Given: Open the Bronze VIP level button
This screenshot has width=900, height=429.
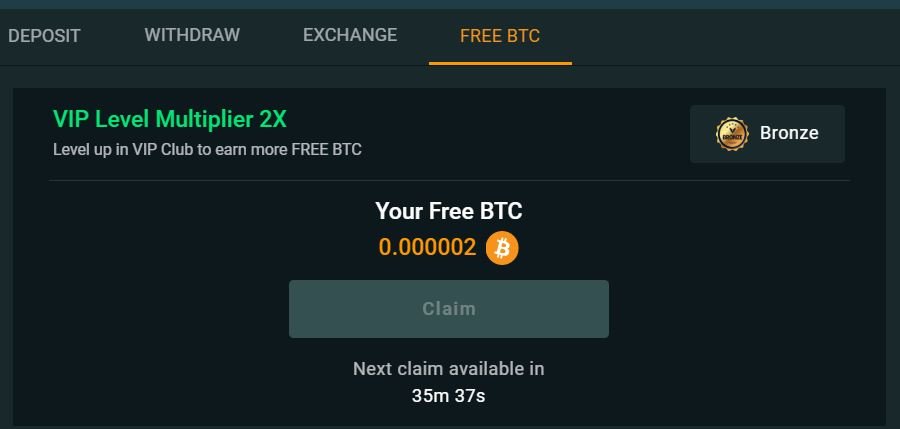Looking at the screenshot, I should [767, 133].
